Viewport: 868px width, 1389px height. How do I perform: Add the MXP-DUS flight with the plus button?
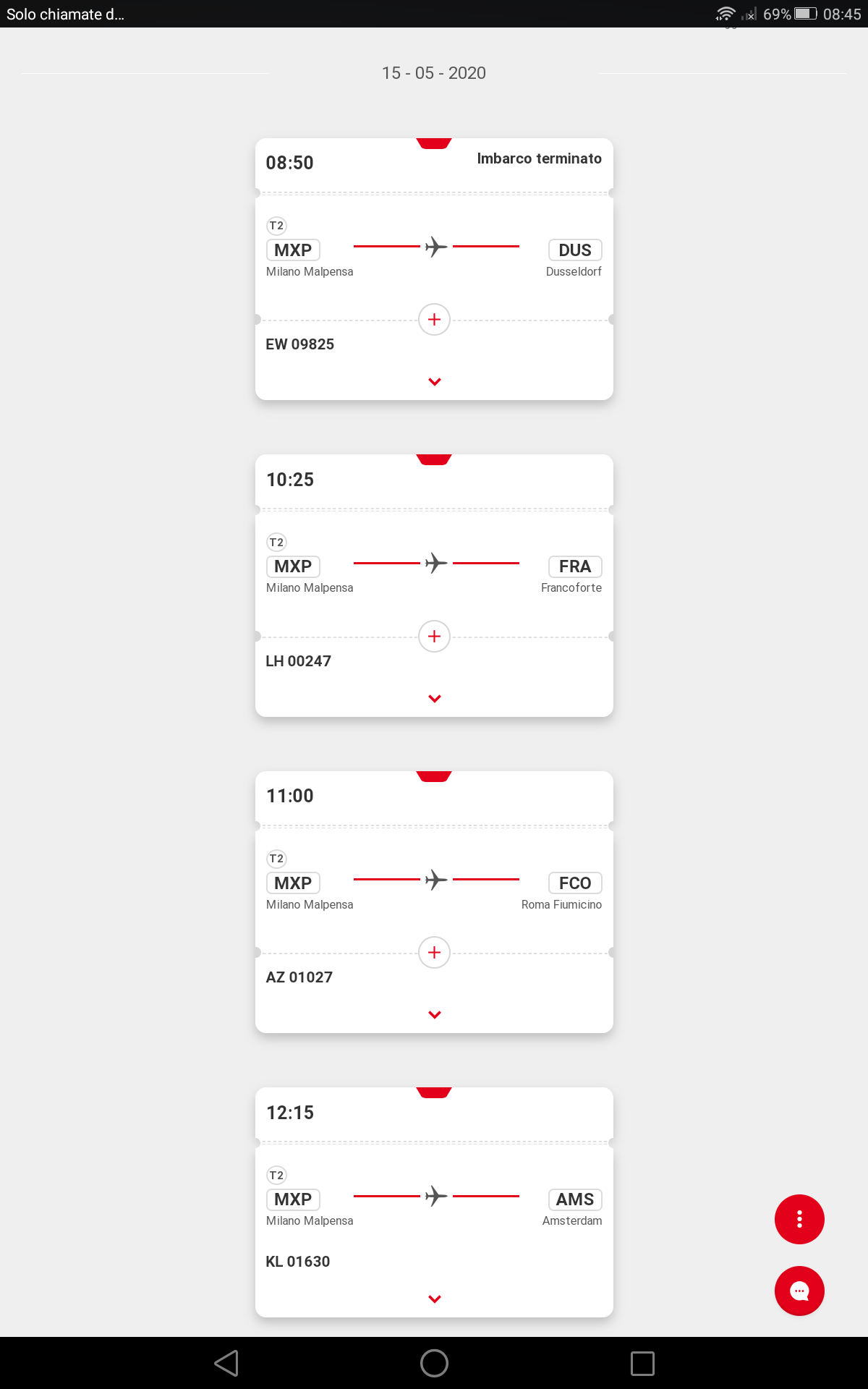pyautogui.click(x=434, y=319)
